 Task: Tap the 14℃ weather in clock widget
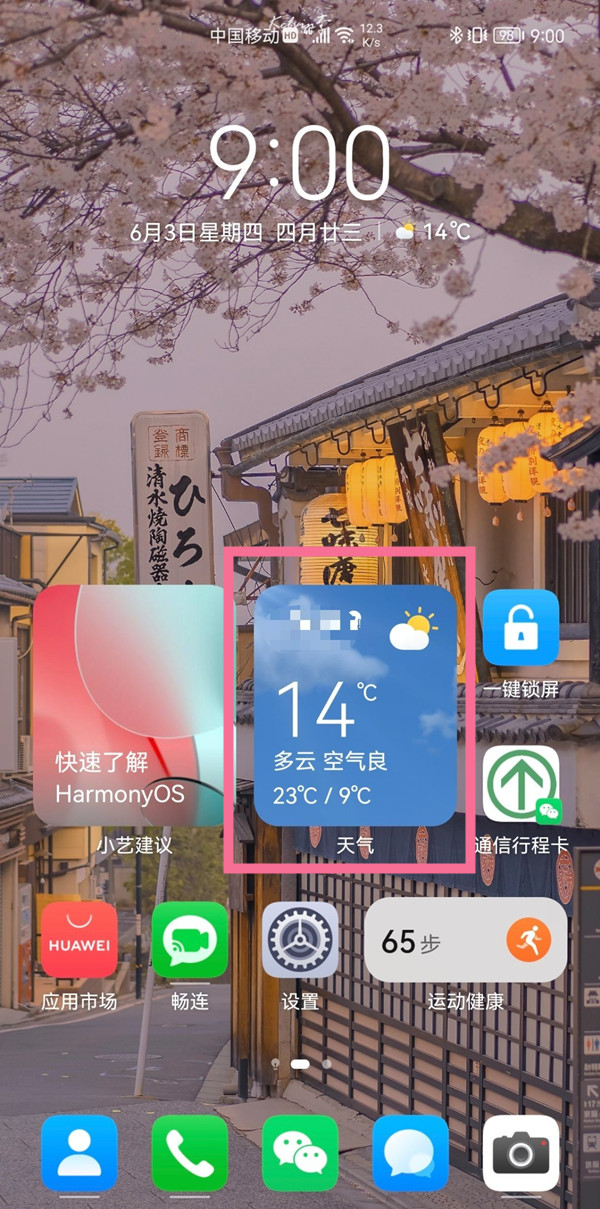click(x=433, y=232)
